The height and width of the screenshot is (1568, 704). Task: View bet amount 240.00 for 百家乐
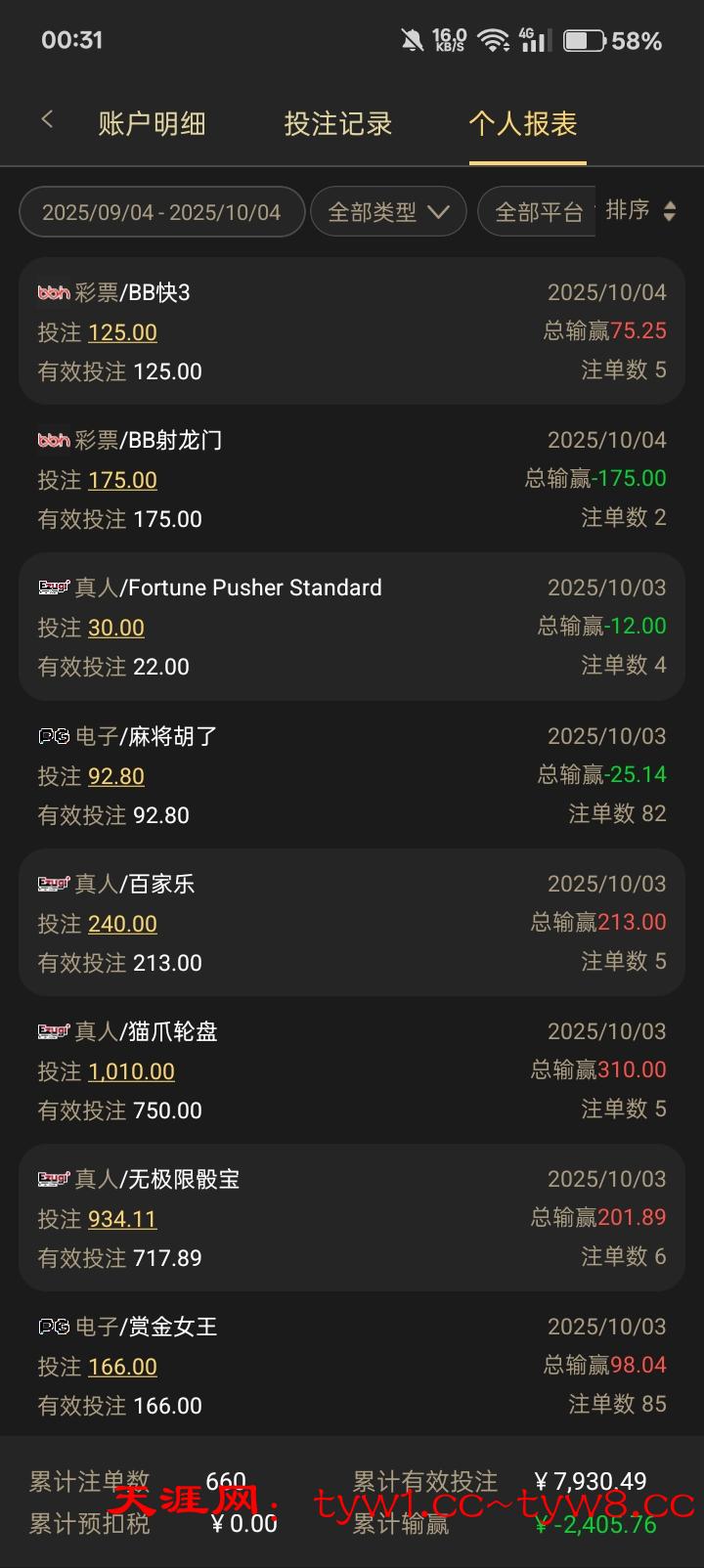pyautogui.click(x=122, y=925)
